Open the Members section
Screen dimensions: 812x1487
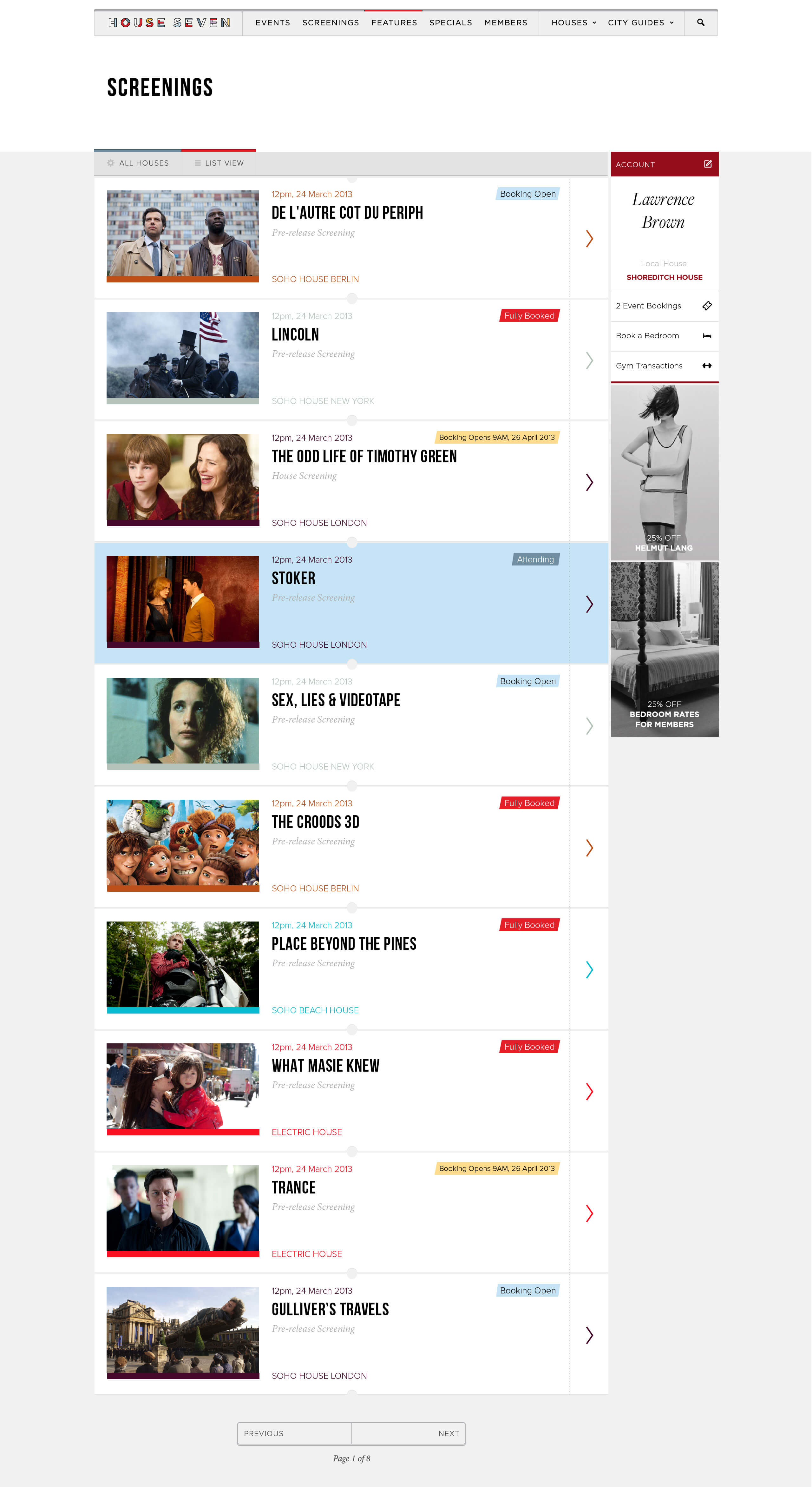[506, 23]
